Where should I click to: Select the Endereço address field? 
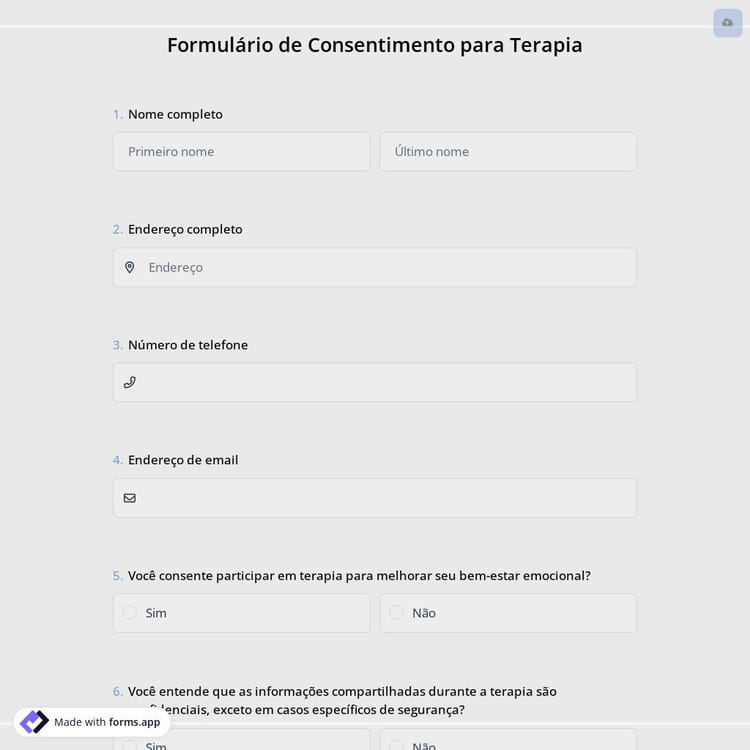[x=374, y=268]
